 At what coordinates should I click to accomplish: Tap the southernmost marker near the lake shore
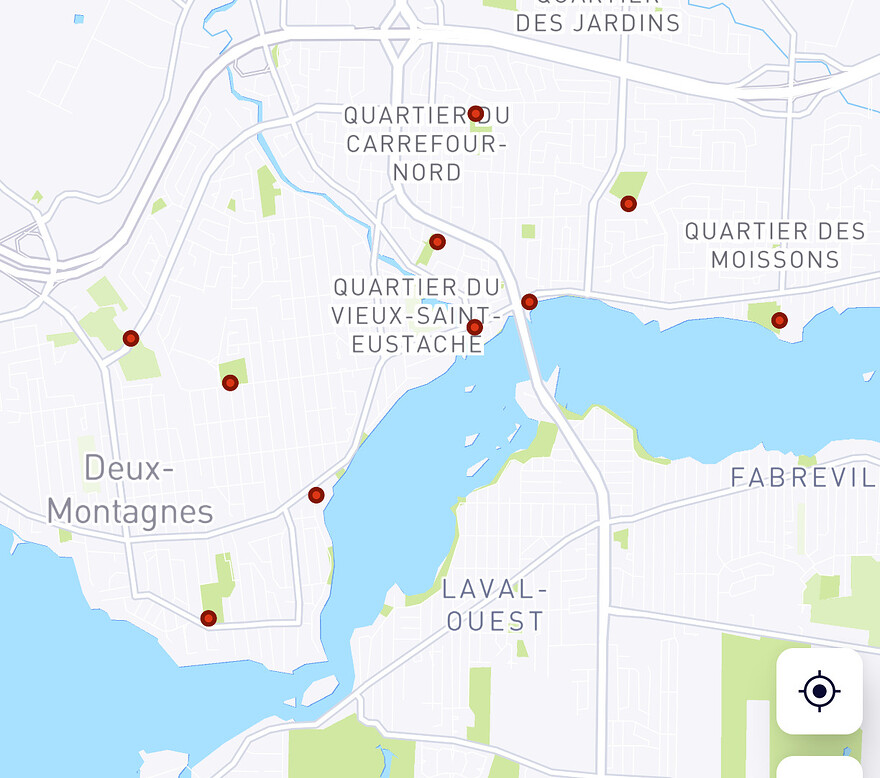coord(208,618)
